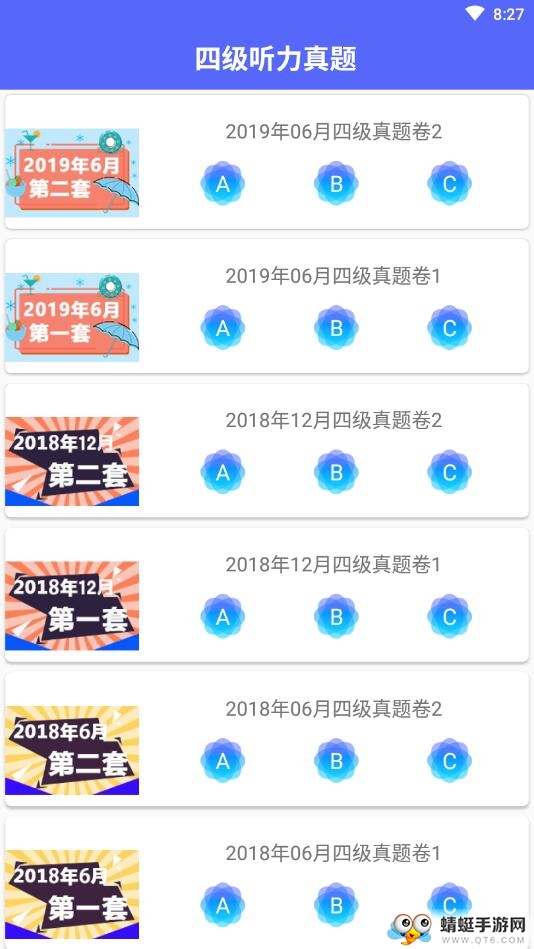Viewport: 534px width, 949px height.
Task: Open the 2019年6月第二套 cover thumbnail
Action: (72, 172)
